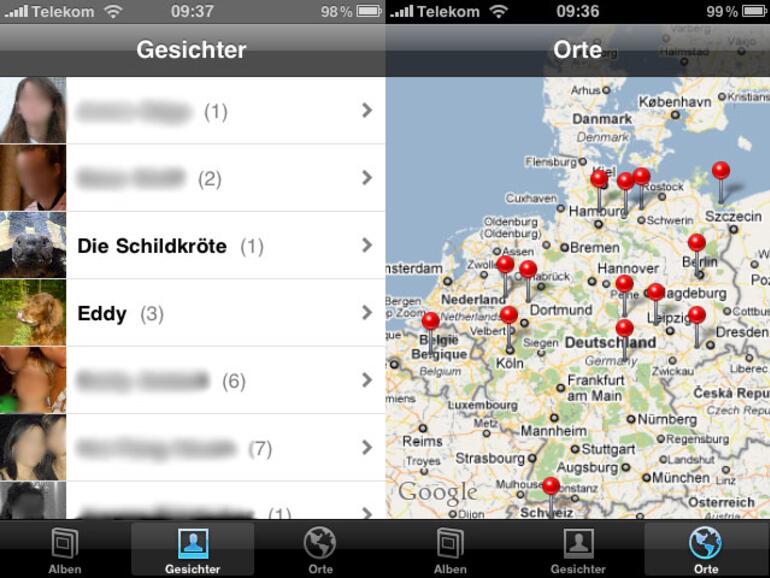Select the map pin near Berlin

point(697,243)
